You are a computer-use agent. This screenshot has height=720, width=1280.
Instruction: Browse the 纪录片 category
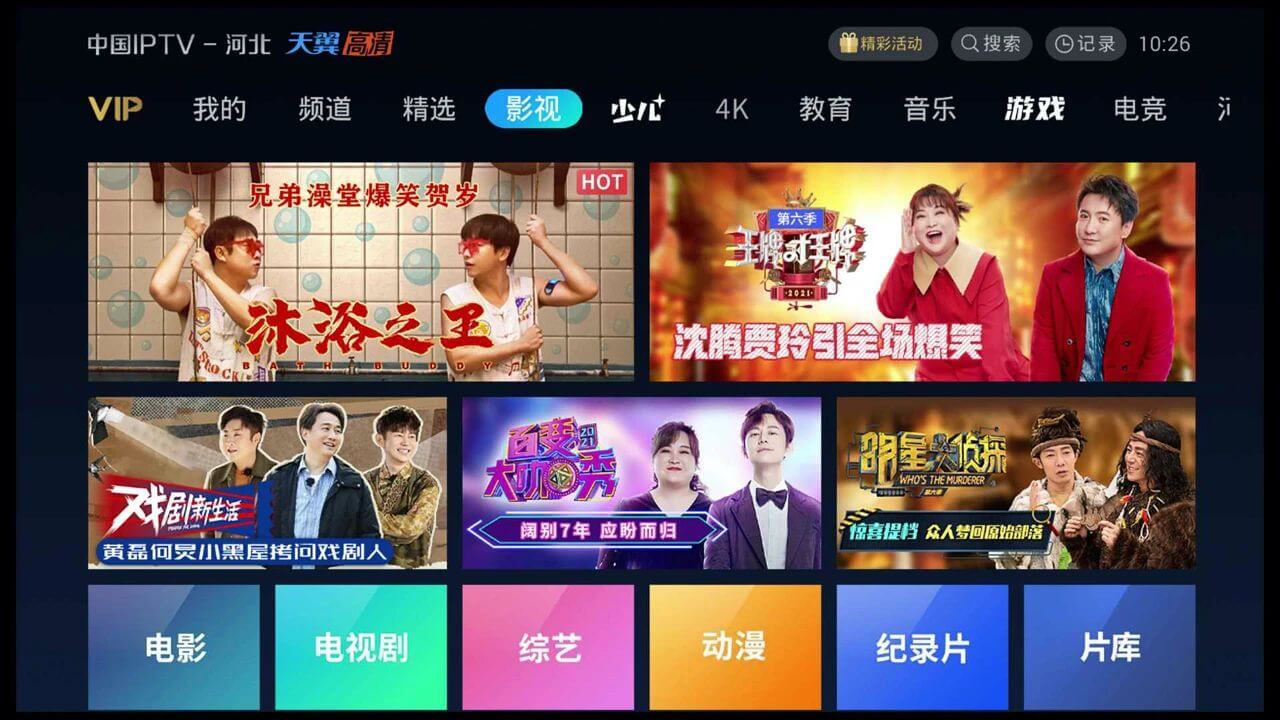click(x=922, y=647)
